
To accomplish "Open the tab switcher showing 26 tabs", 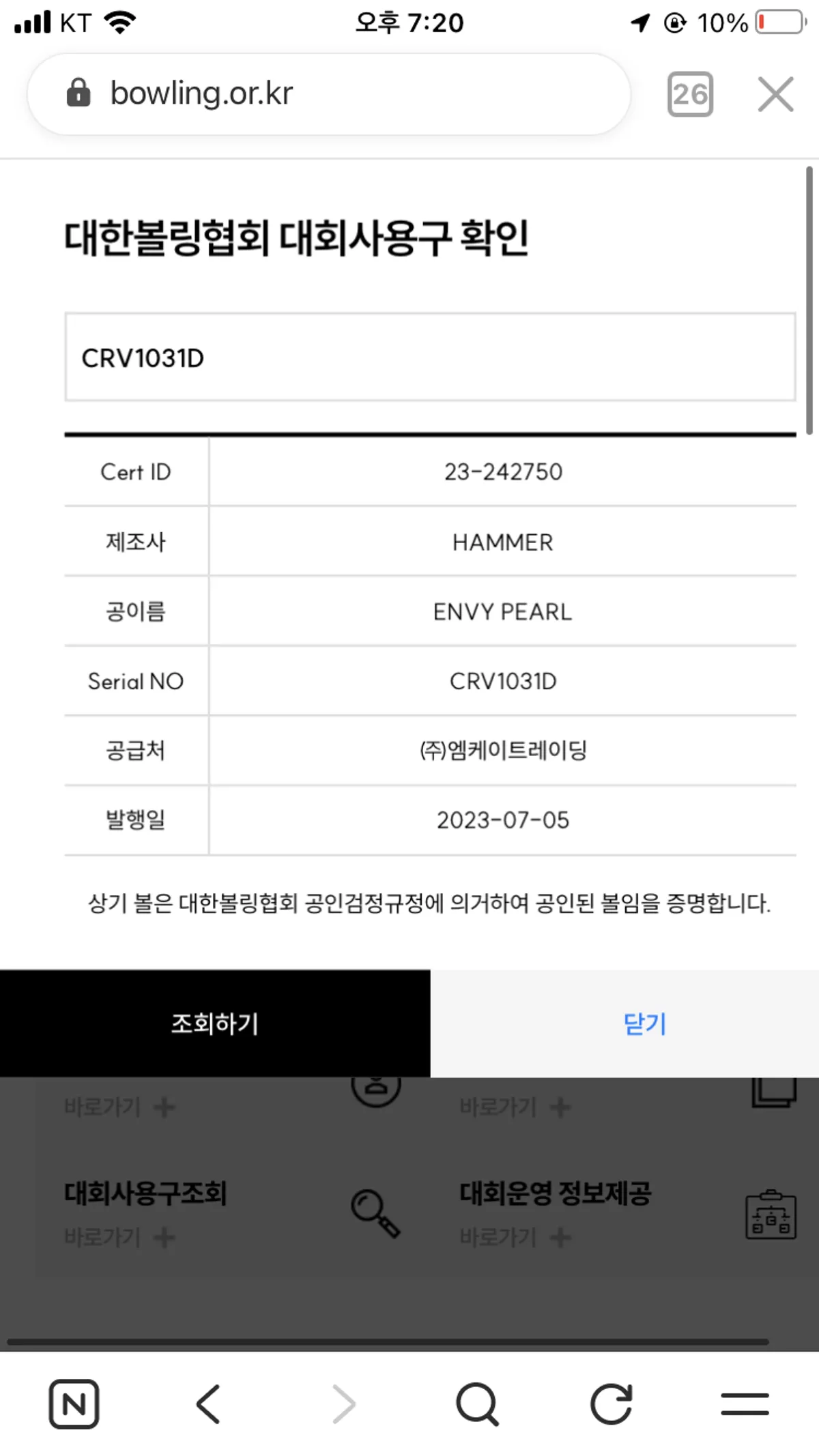I will tap(690, 94).
